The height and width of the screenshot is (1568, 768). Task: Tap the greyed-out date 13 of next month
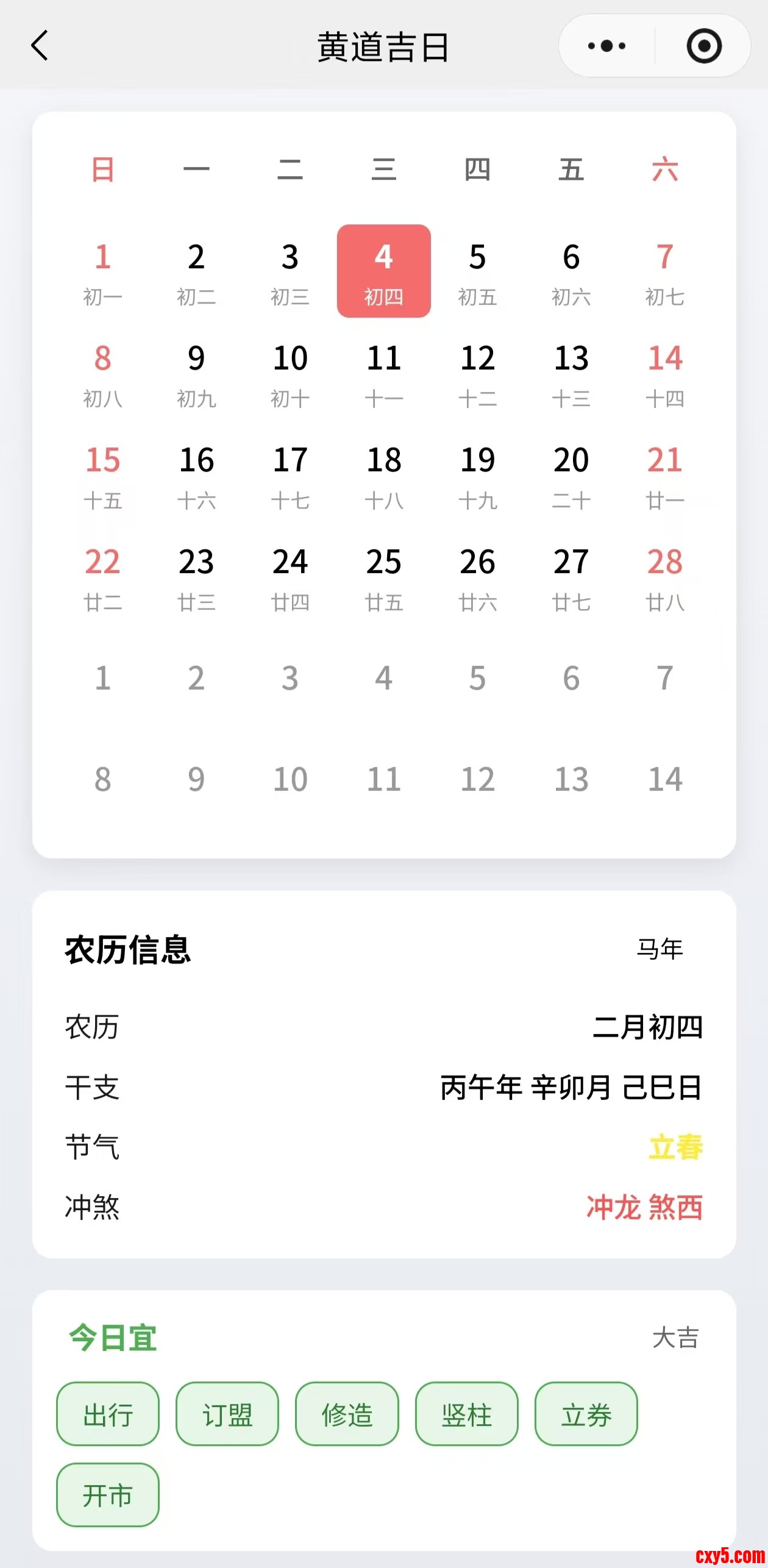571,779
